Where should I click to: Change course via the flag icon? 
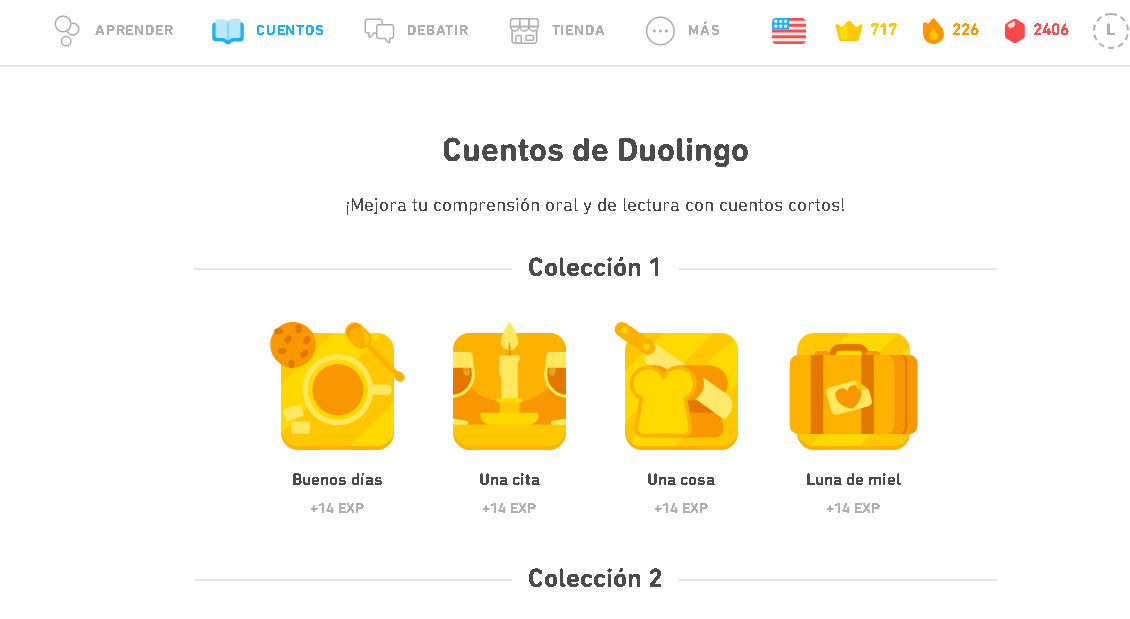[x=789, y=30]
